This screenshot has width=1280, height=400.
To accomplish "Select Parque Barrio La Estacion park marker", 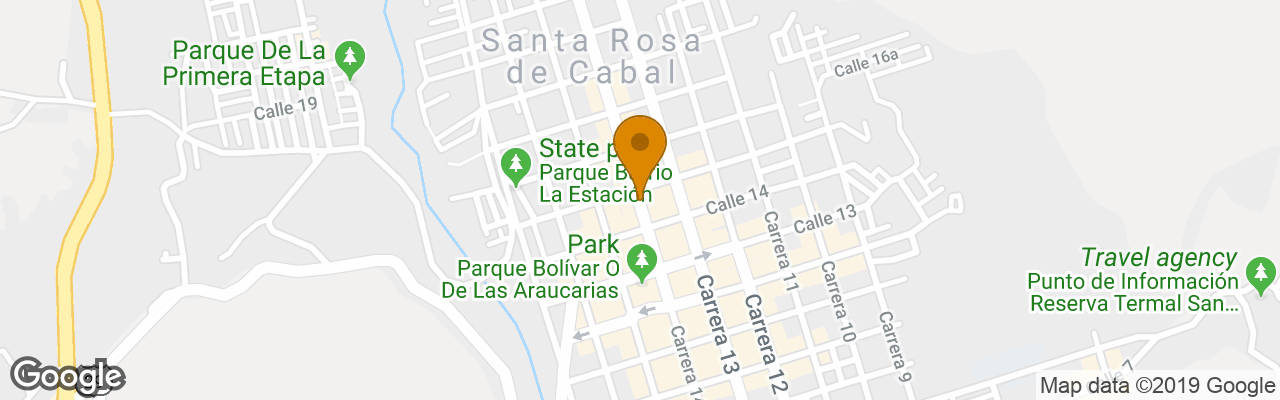I will pyautogui.click(x=516, y=166).
